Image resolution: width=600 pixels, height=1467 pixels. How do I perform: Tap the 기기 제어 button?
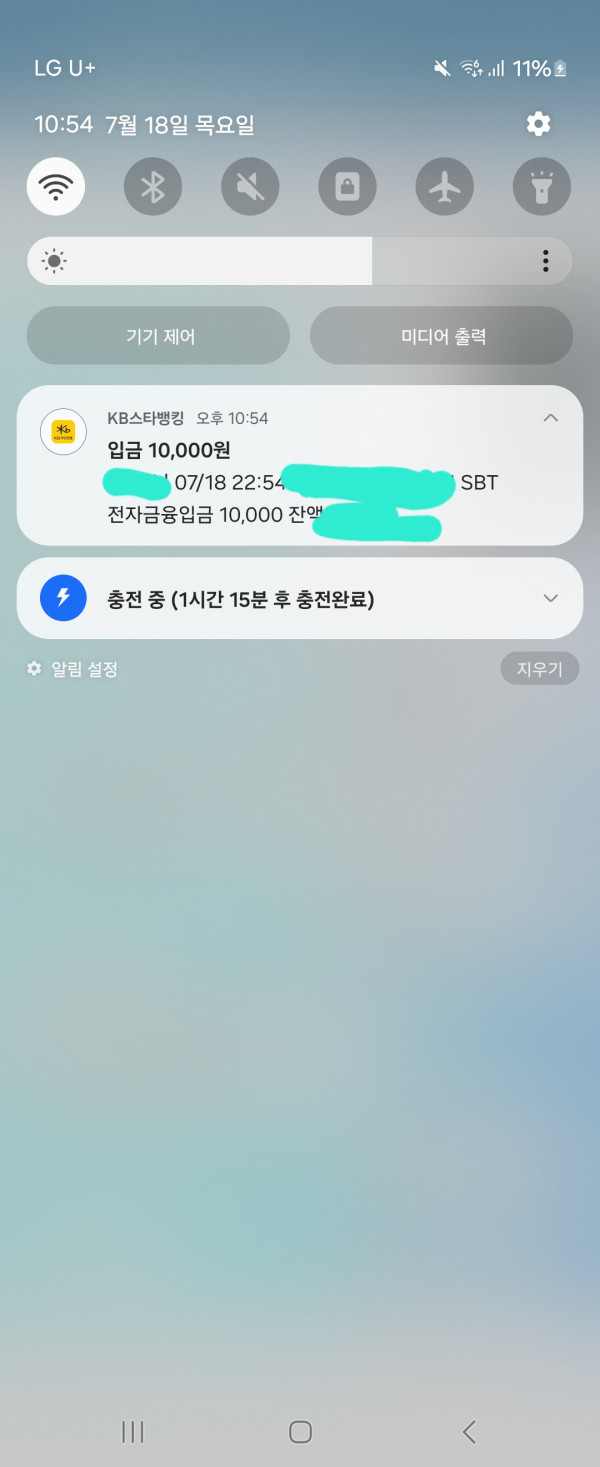158,336
